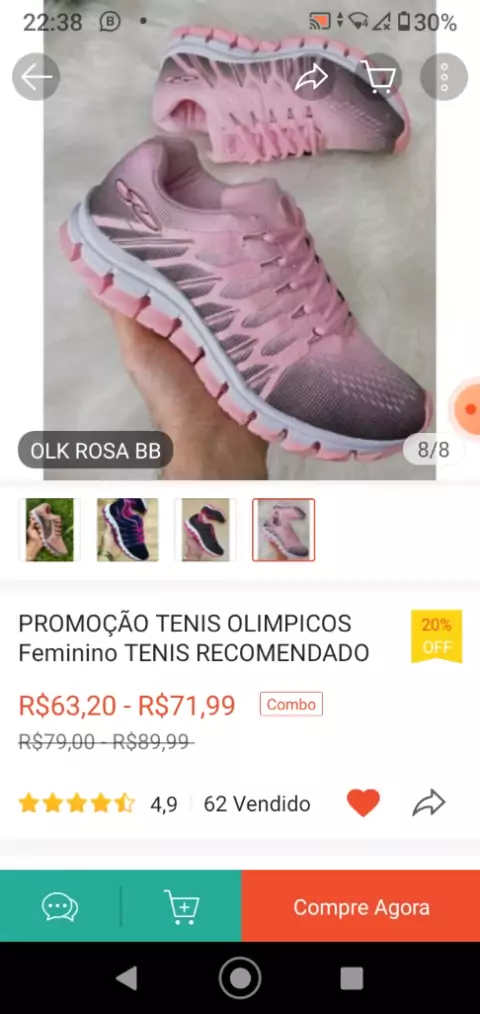Go back using the top-left arrow

point(36,77)
